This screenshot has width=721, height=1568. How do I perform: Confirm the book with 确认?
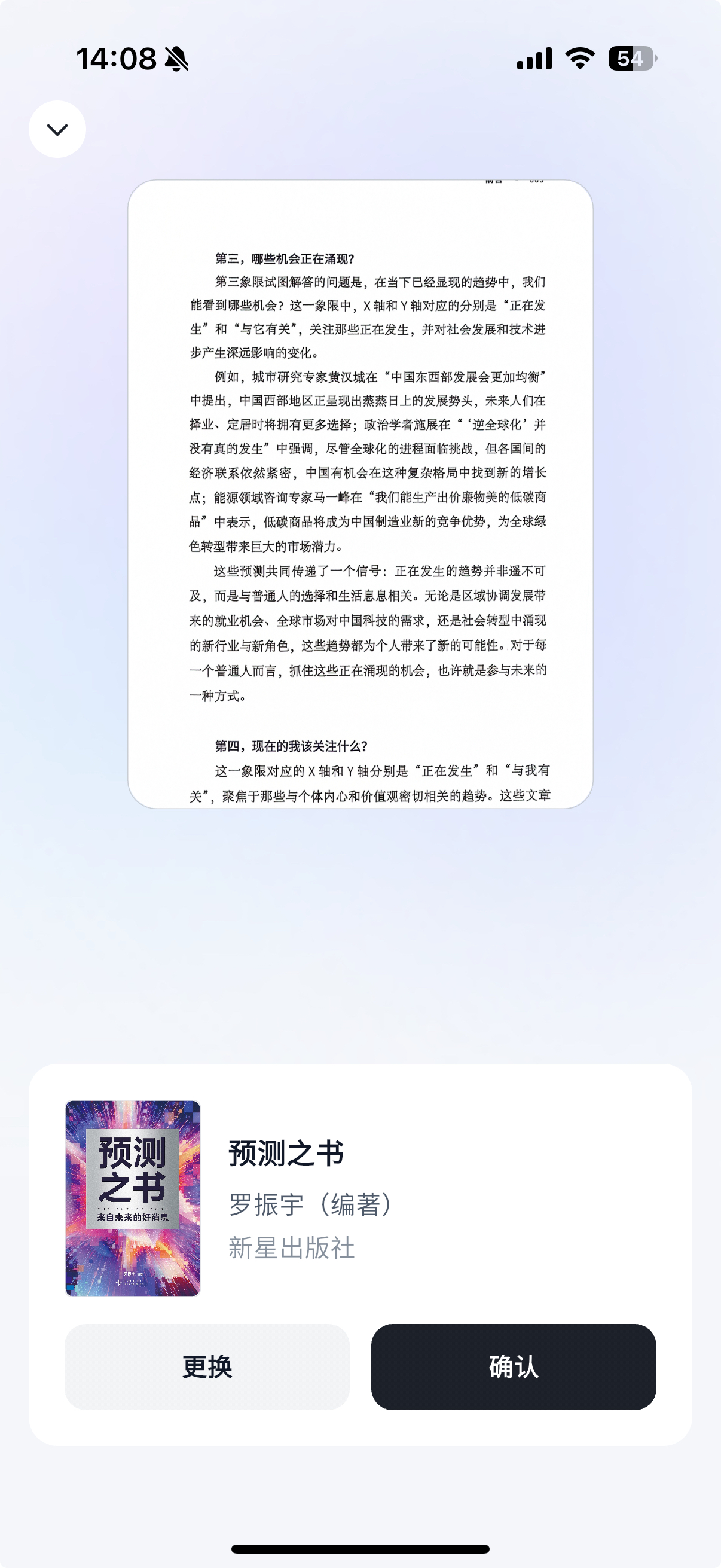(x=513, y=1366)
